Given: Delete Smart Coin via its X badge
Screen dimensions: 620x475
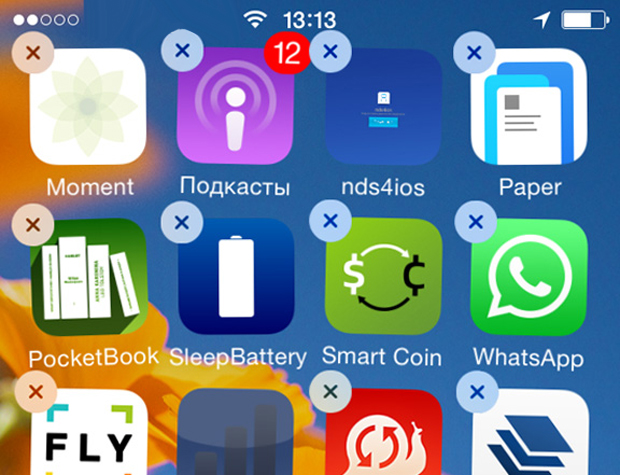Looking at the screenshot, I should 331,221.
